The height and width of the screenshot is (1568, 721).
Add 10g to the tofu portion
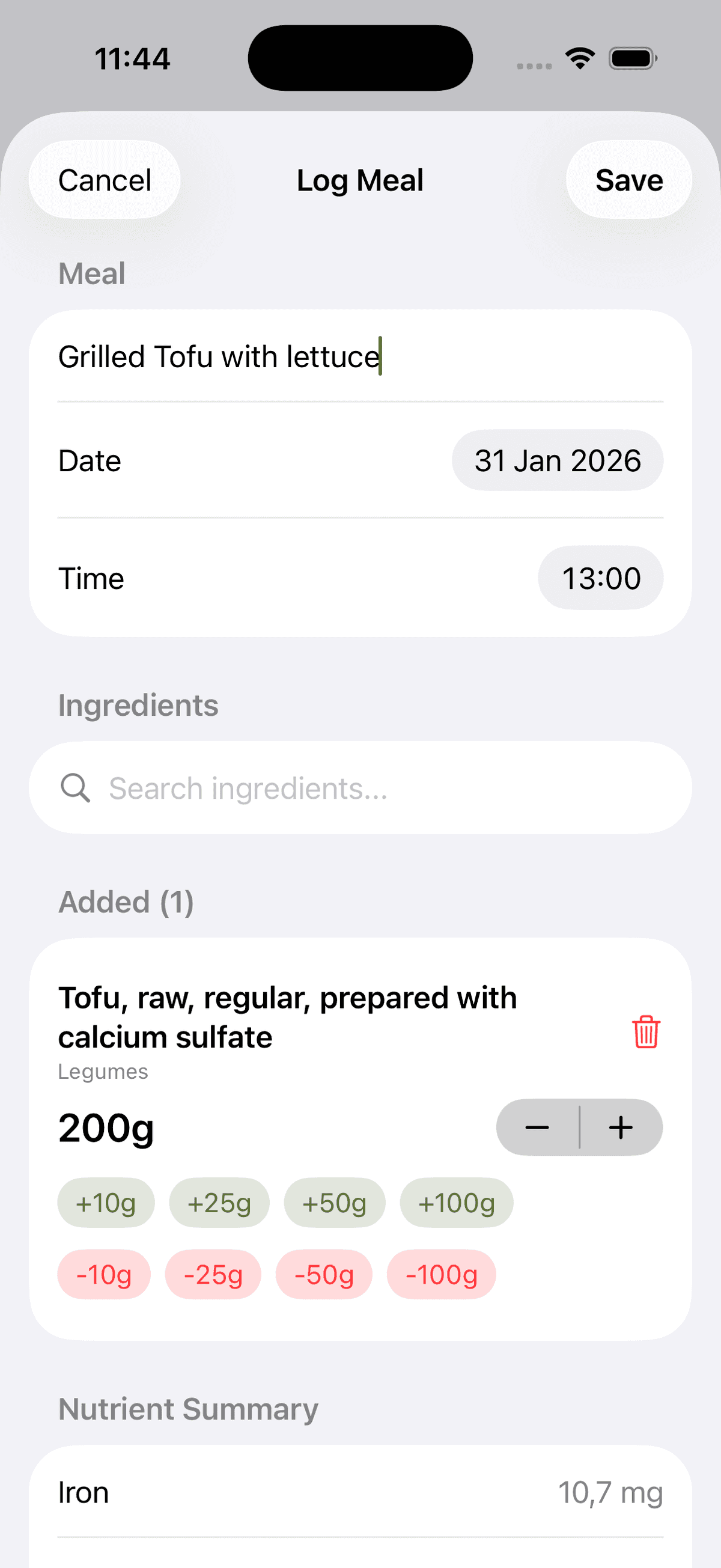(x=105, y=1202)
